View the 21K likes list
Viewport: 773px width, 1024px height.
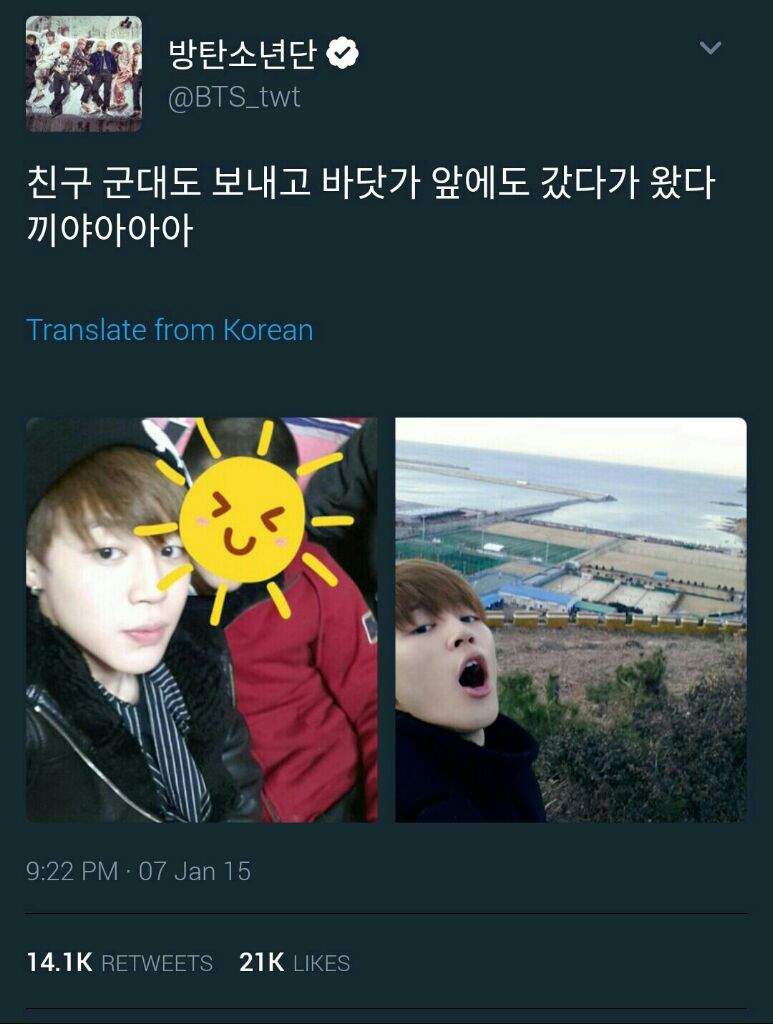tap(295, 963)
